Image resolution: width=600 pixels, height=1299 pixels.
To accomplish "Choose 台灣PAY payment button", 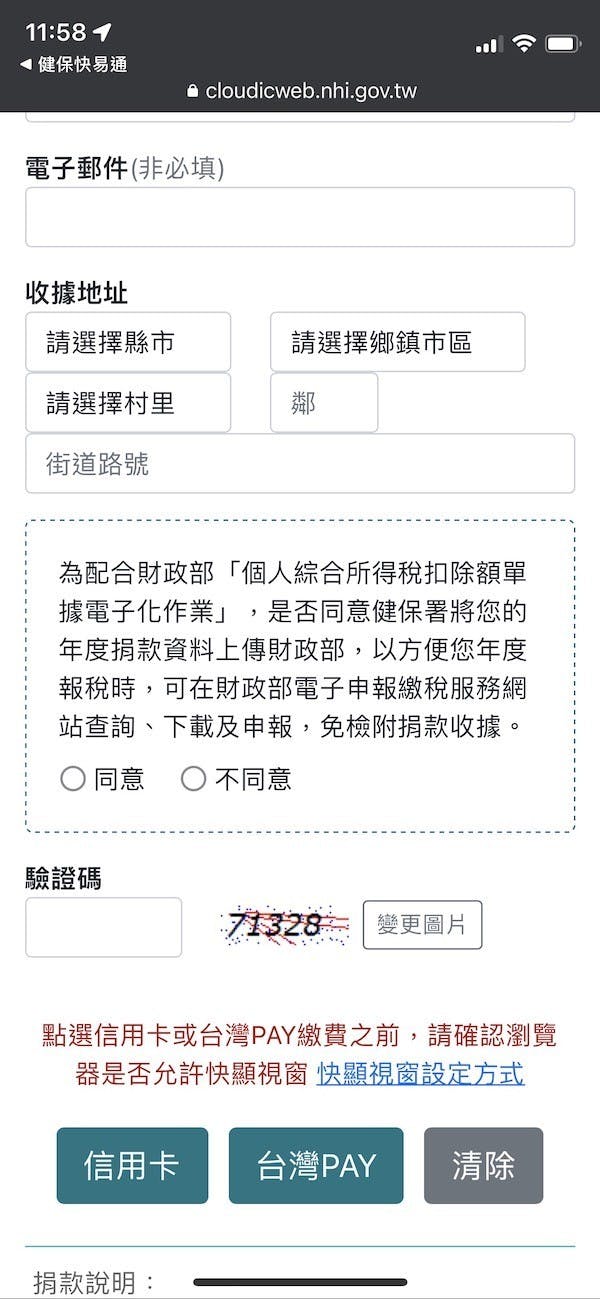I will (x=316, y=1165).
